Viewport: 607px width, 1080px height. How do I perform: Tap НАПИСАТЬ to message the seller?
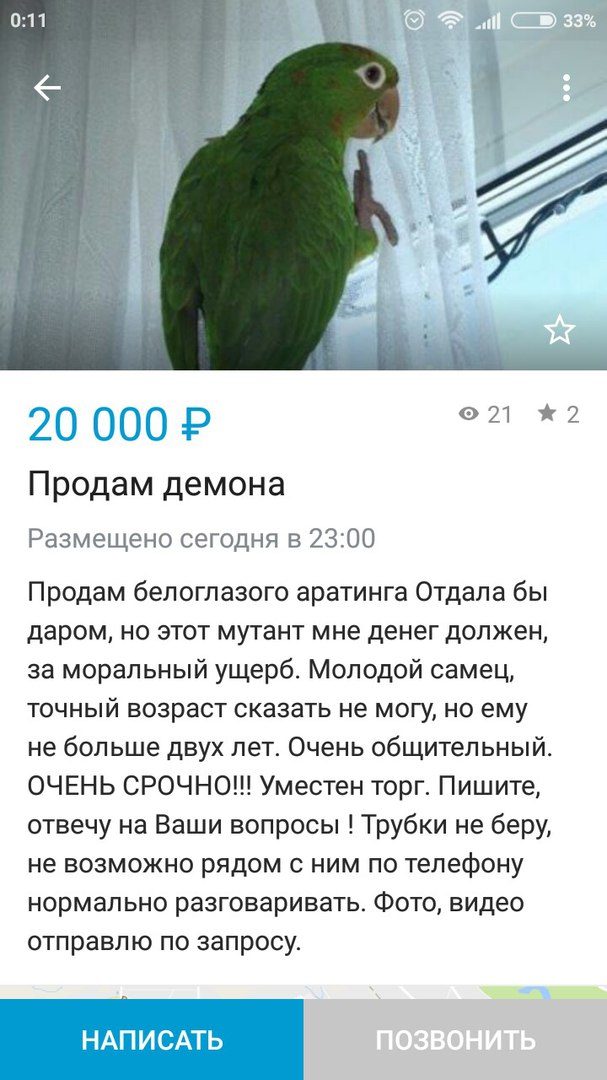point(152,1039)
